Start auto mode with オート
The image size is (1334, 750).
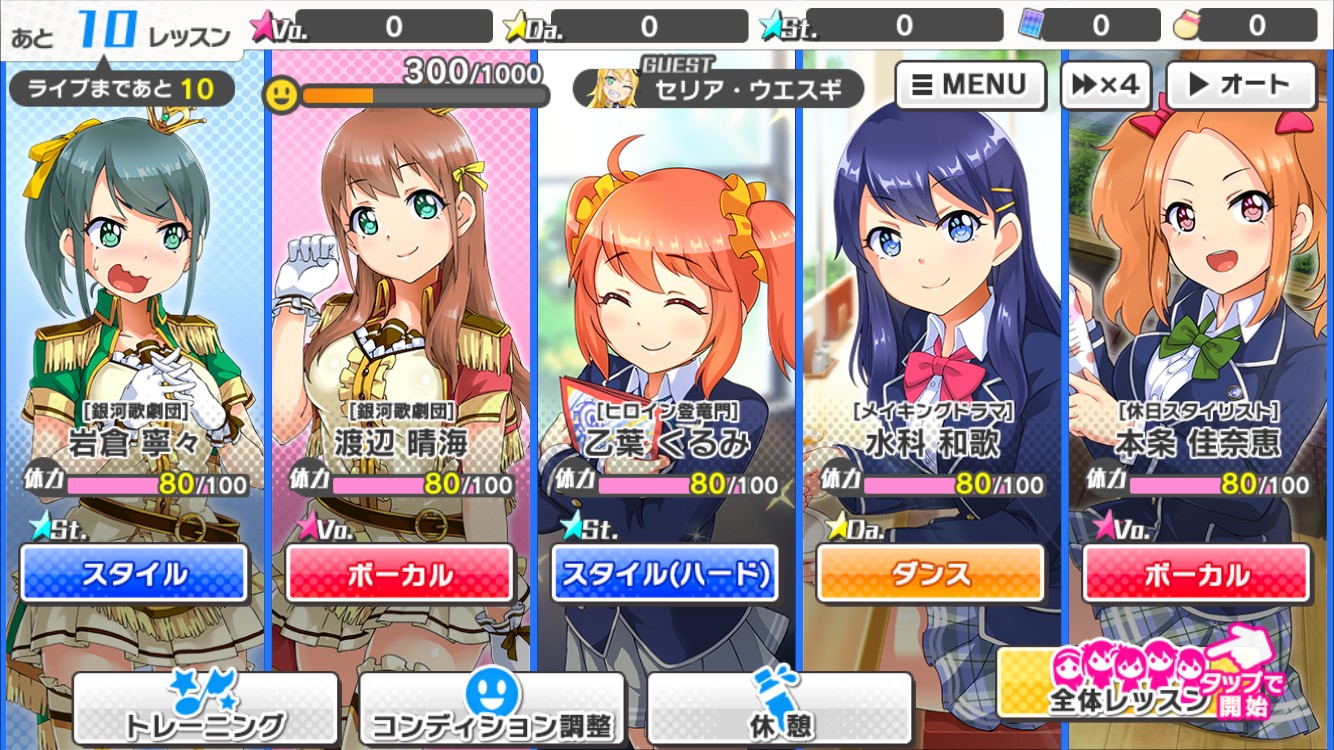tap(1240, 85)
